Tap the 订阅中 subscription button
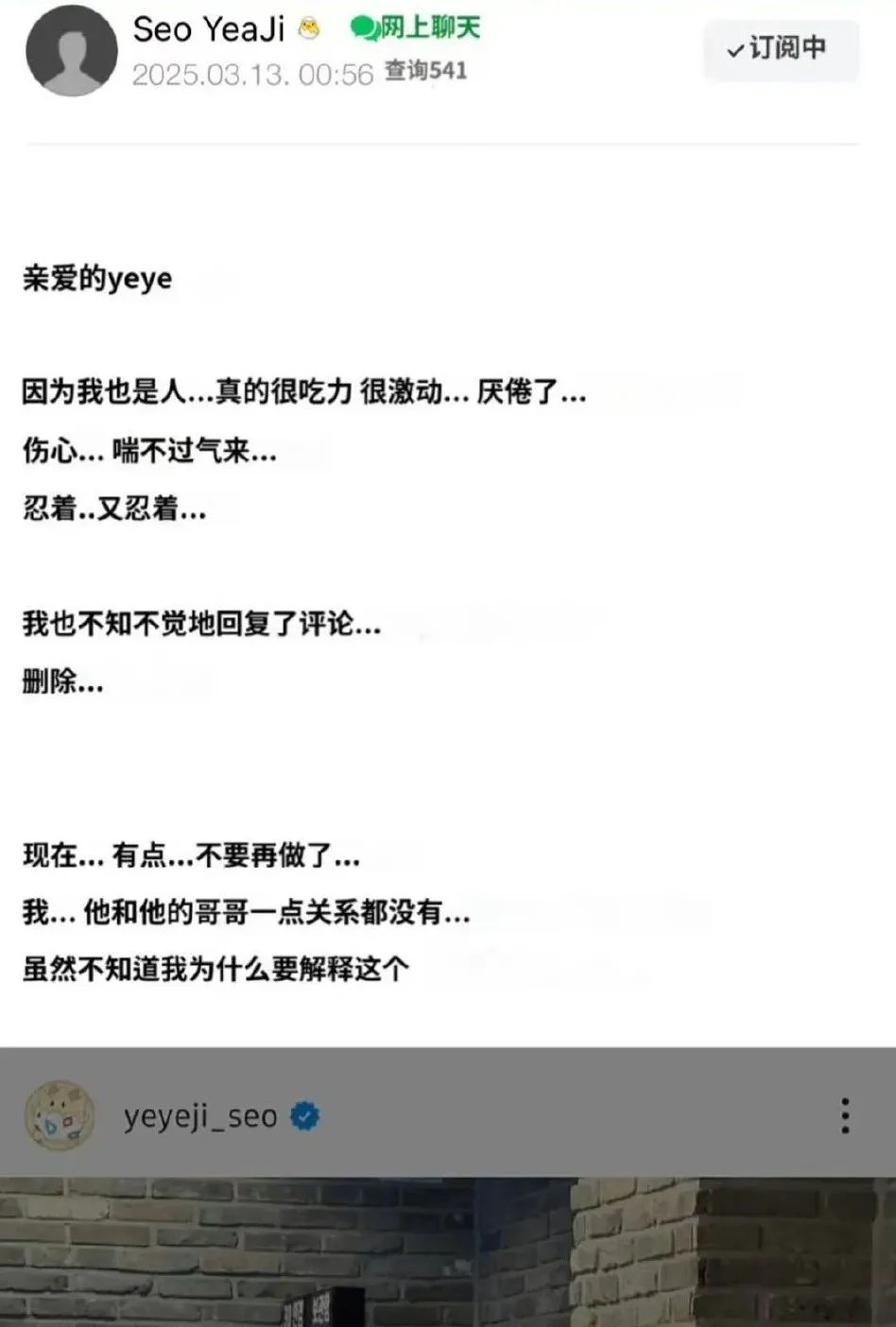Screen dimensions: 896x1327 [780, 49]
